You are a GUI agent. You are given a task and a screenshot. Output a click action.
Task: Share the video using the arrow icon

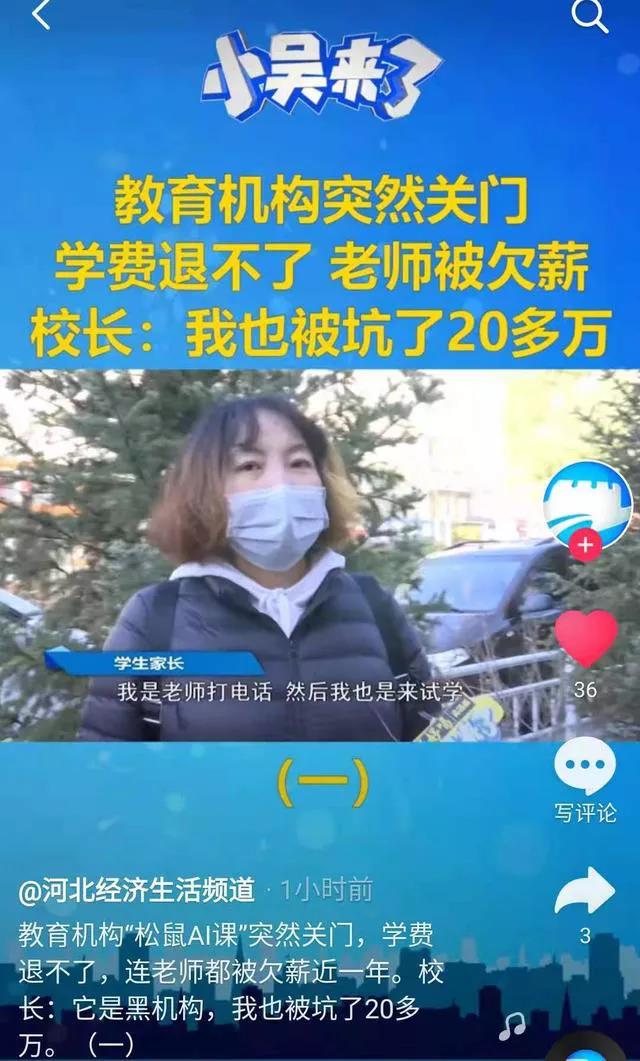(x=585, y=890)
